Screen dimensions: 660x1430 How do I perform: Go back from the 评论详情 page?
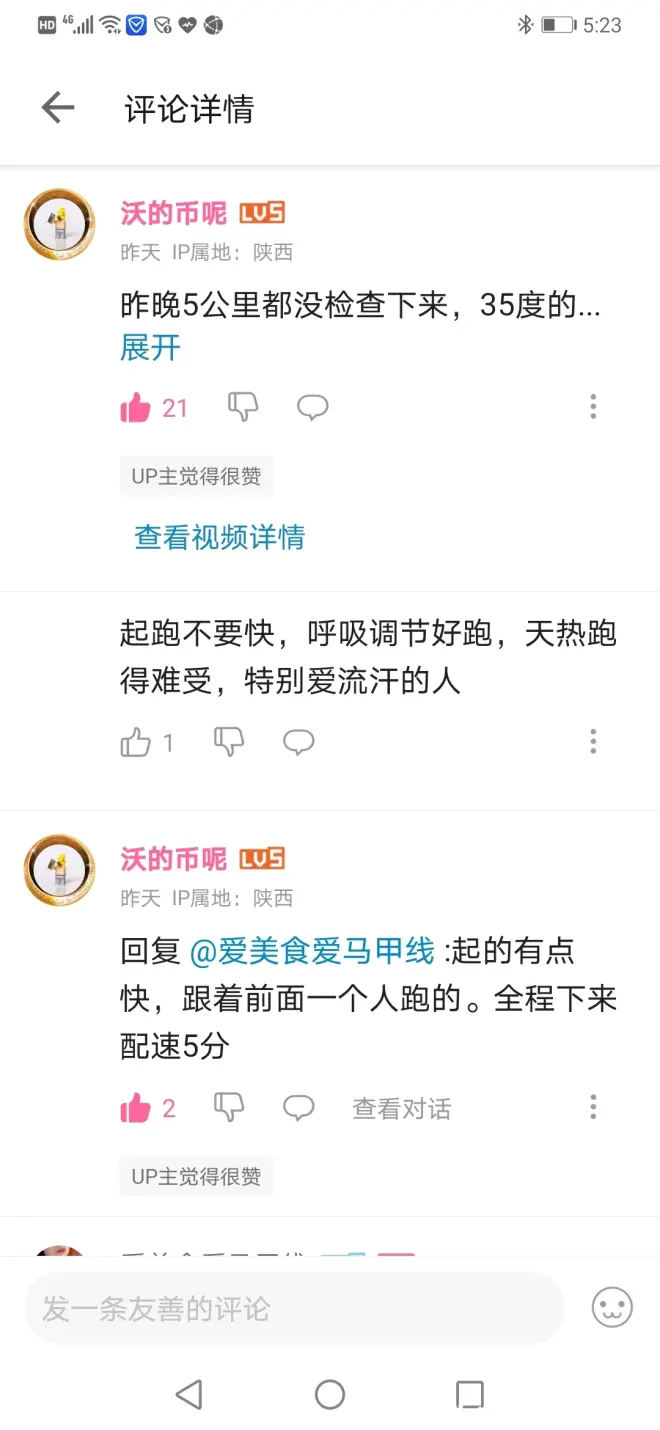point(58,108)
